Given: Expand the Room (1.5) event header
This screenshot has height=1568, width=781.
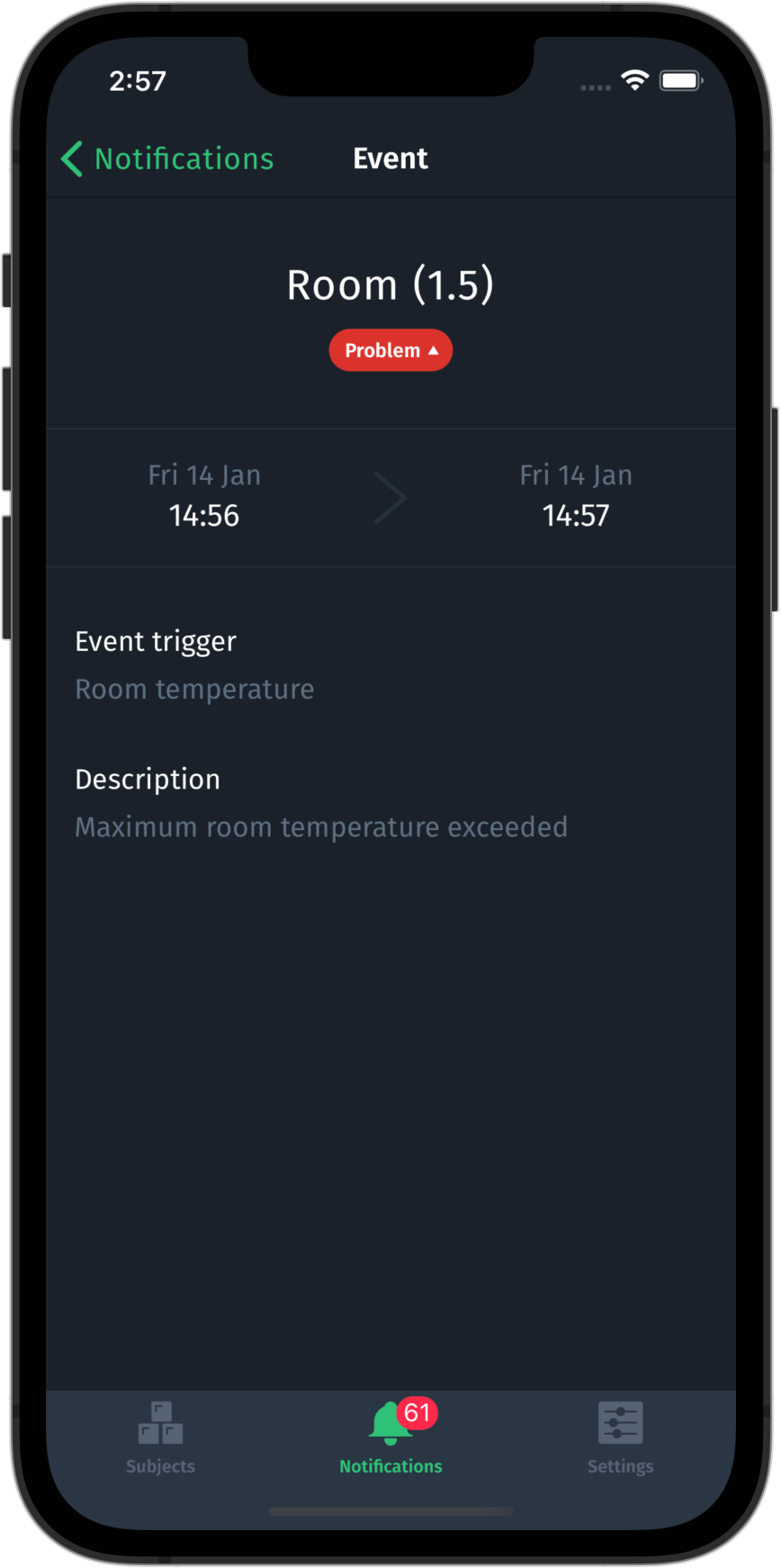Looking at the screenshot, I should (x=390, y=284).
